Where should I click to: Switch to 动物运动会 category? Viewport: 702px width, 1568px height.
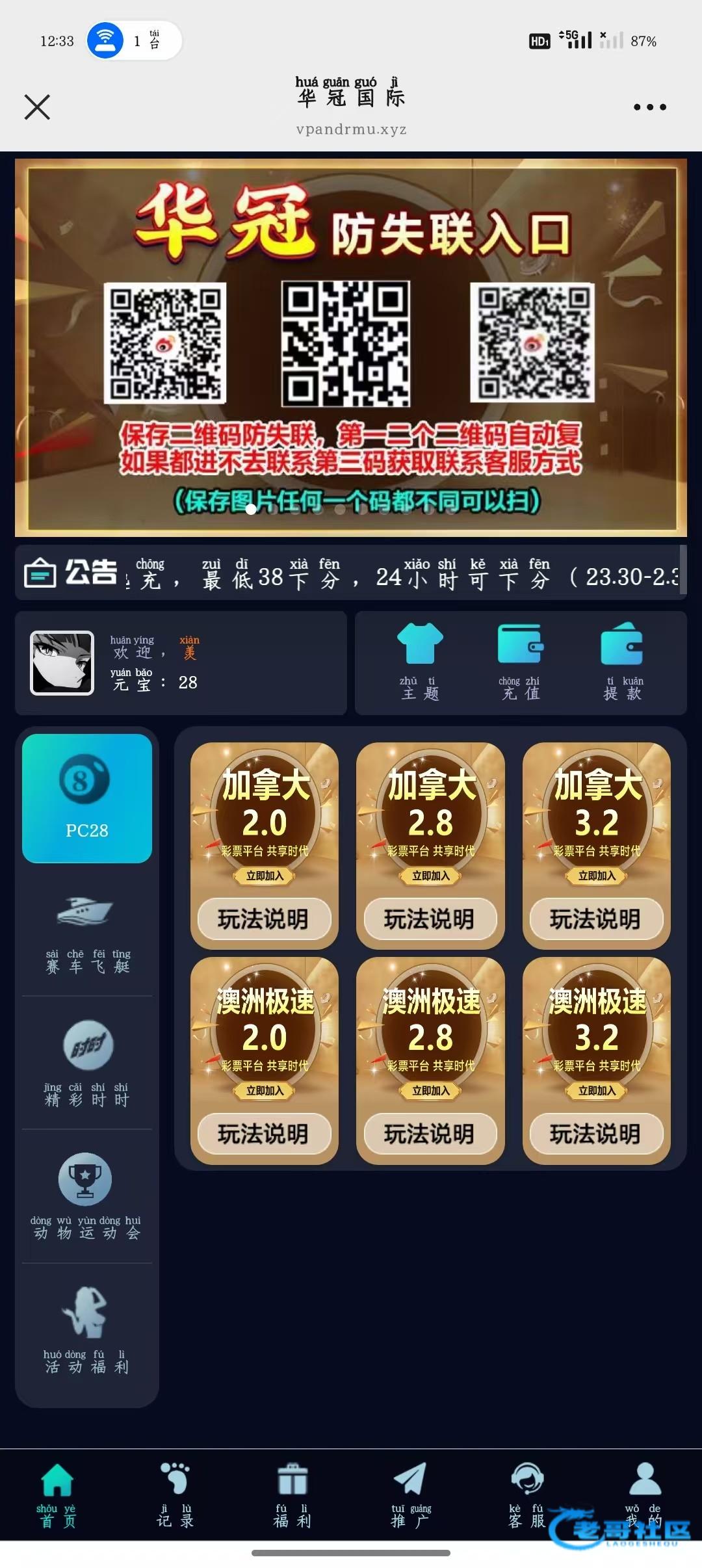coord(87,1196)
